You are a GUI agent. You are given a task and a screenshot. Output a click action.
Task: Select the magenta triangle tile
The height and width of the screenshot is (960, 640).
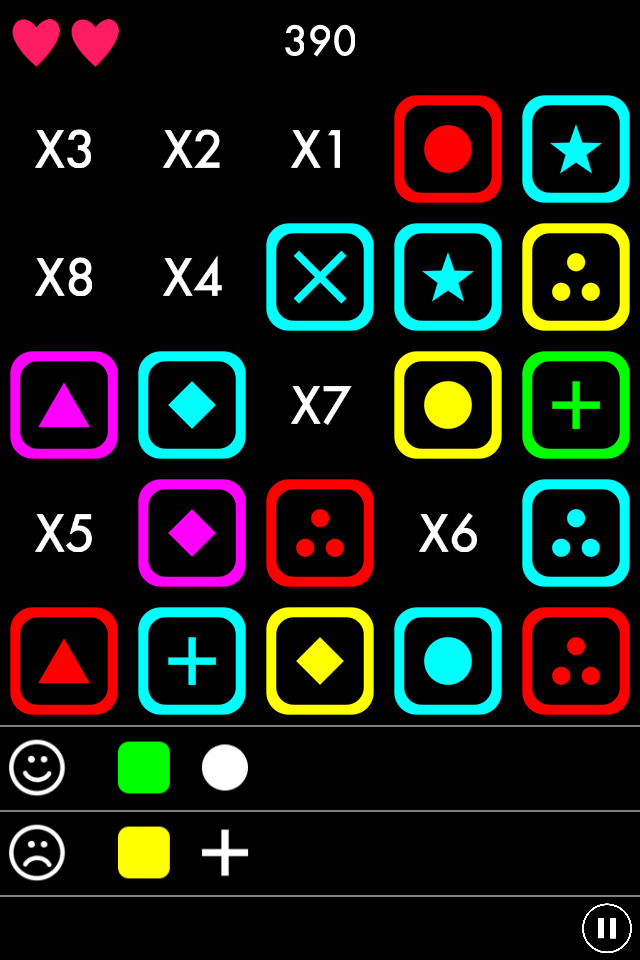coord(64,405)
